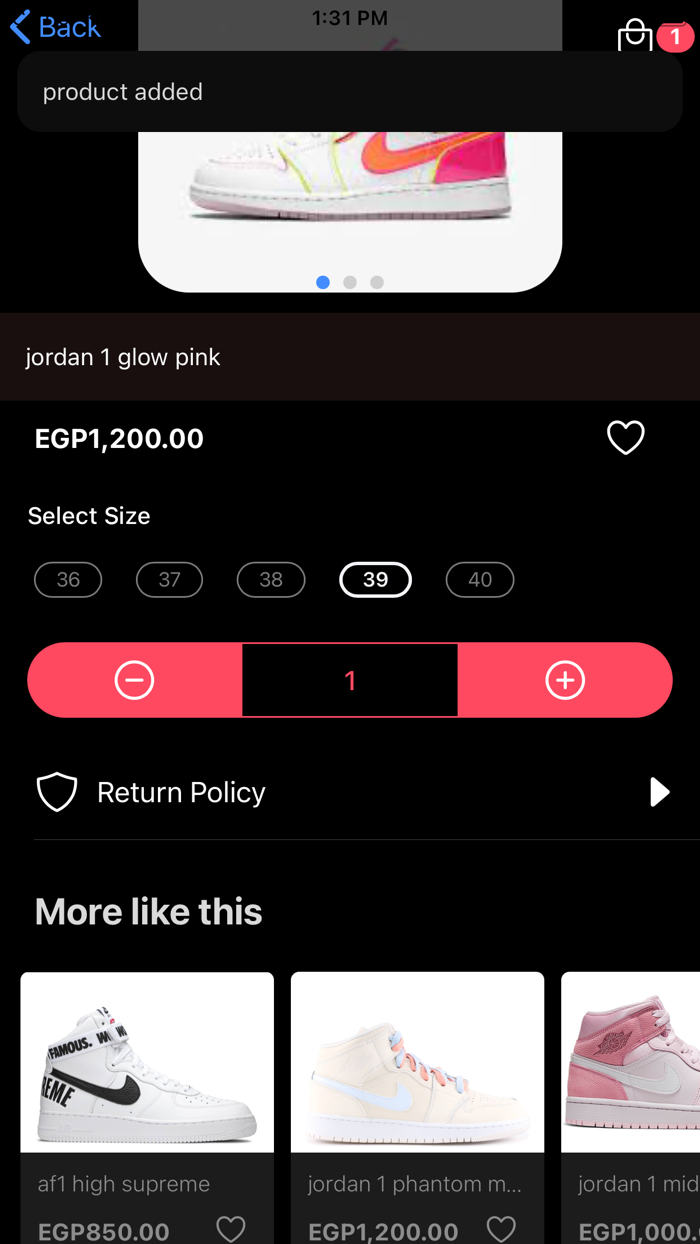Screen dimensions: 700x1244
Task: Open the af1 high supreme product card
Action: [x=147, y=1062]
